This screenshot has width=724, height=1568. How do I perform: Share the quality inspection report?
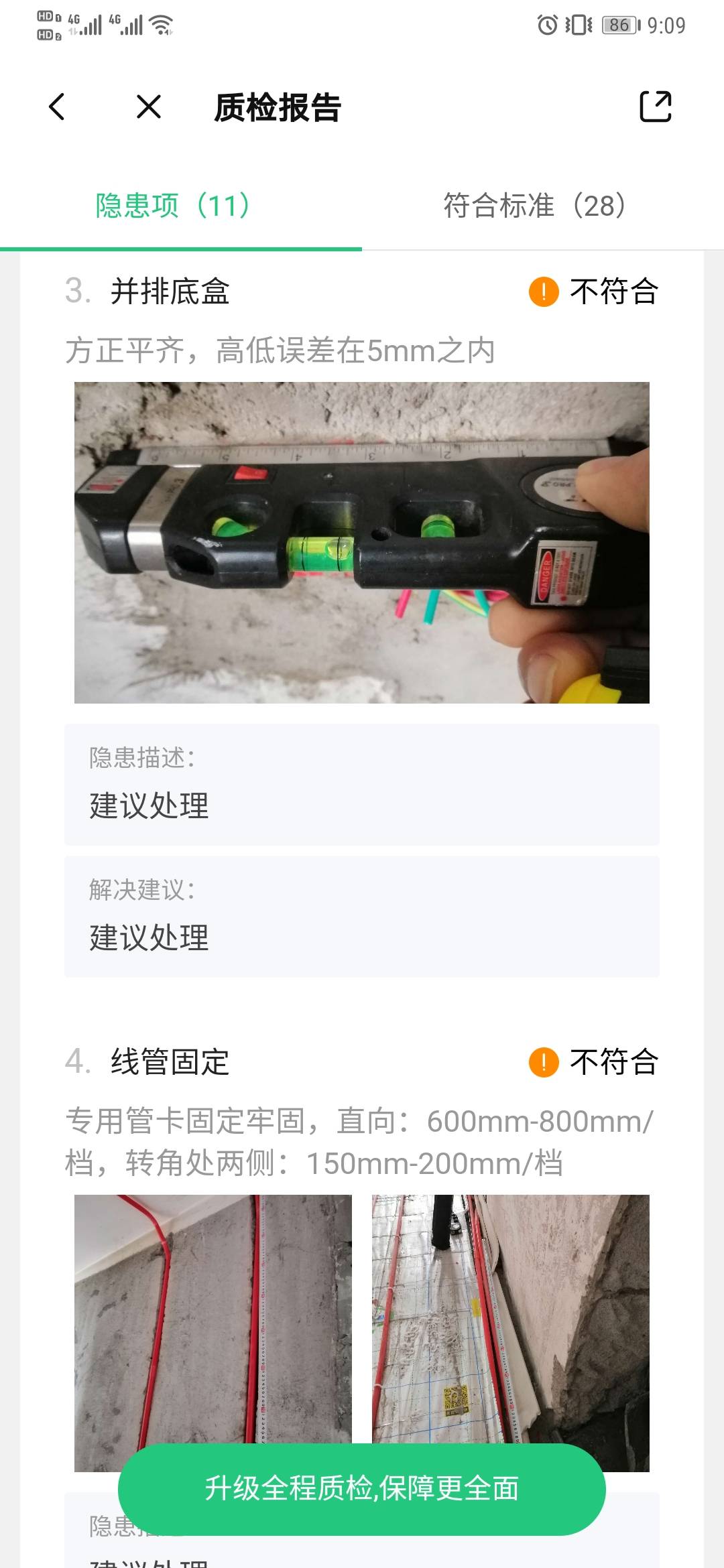[x=655, y=107]
